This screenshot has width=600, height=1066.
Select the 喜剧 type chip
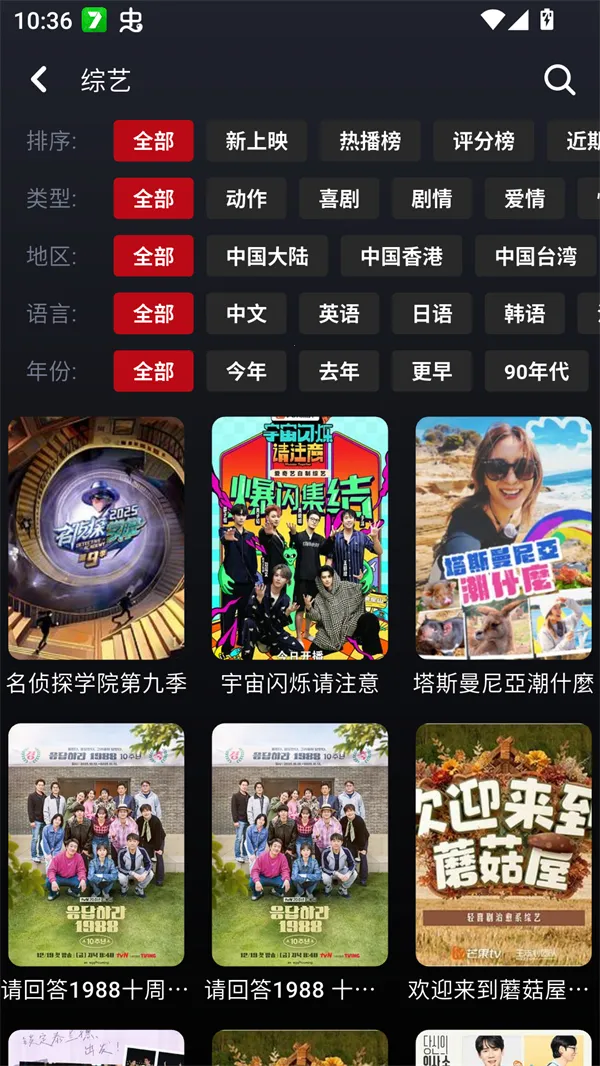click(339, 199)
